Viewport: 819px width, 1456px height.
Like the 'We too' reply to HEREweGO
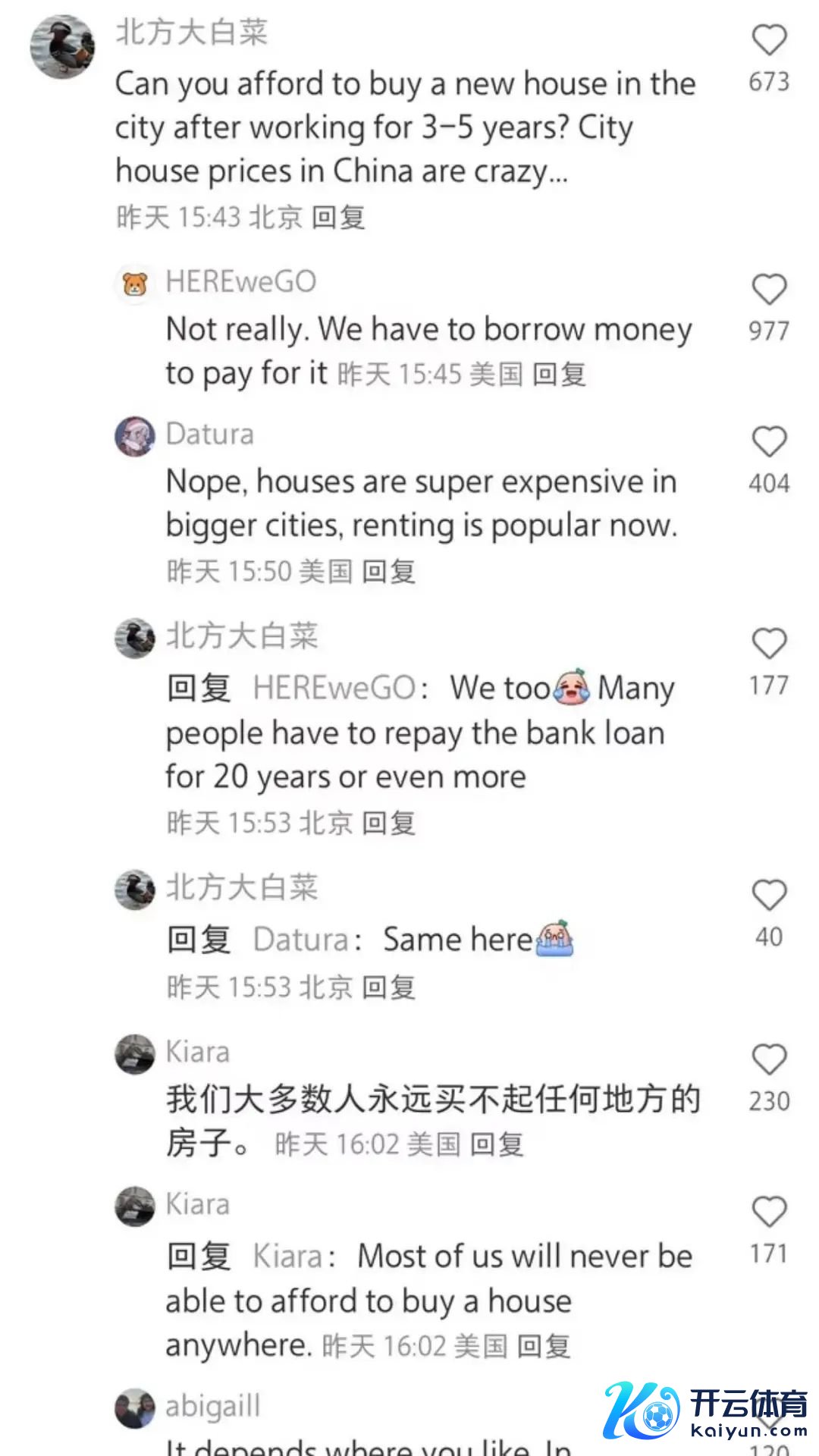[769, 644]
